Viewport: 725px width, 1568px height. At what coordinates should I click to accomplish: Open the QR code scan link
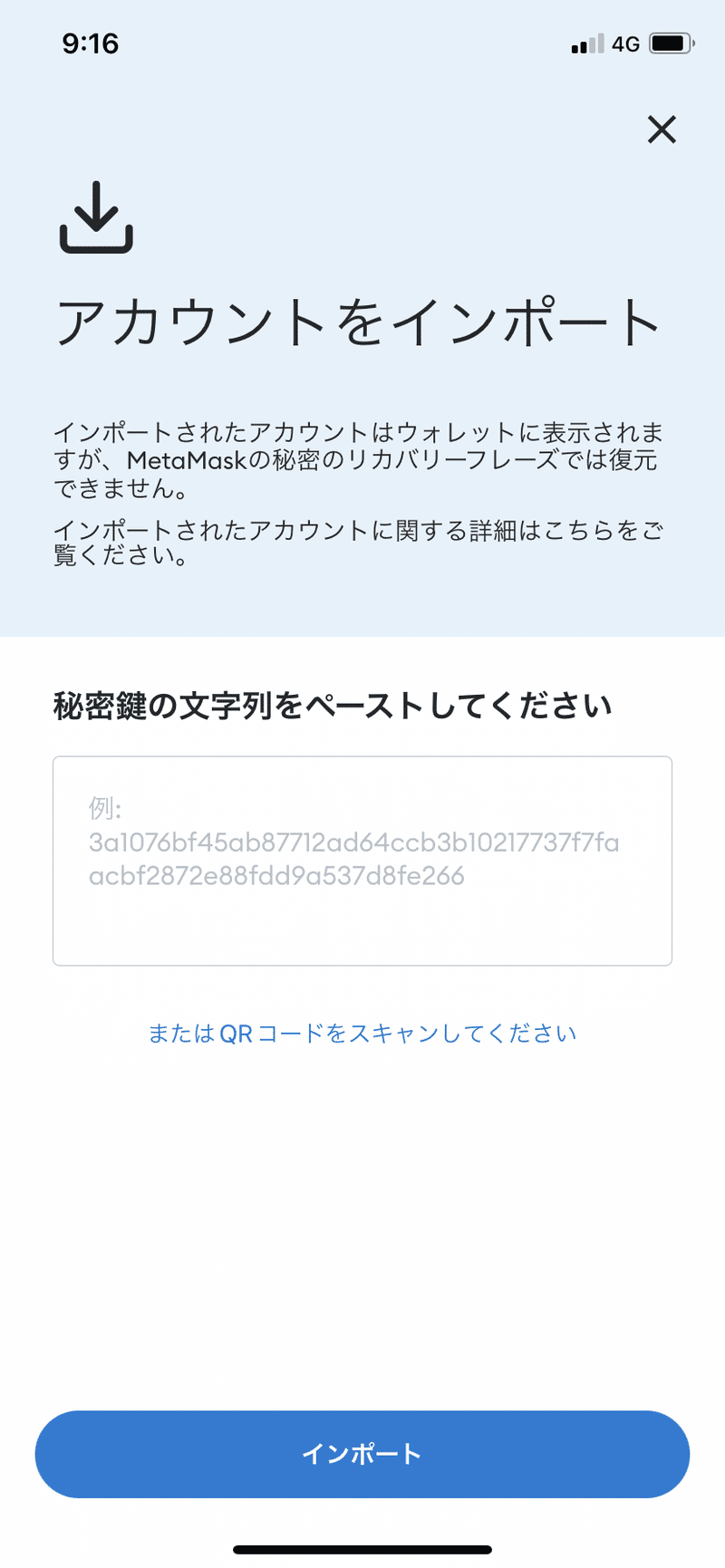point(362,1034)
